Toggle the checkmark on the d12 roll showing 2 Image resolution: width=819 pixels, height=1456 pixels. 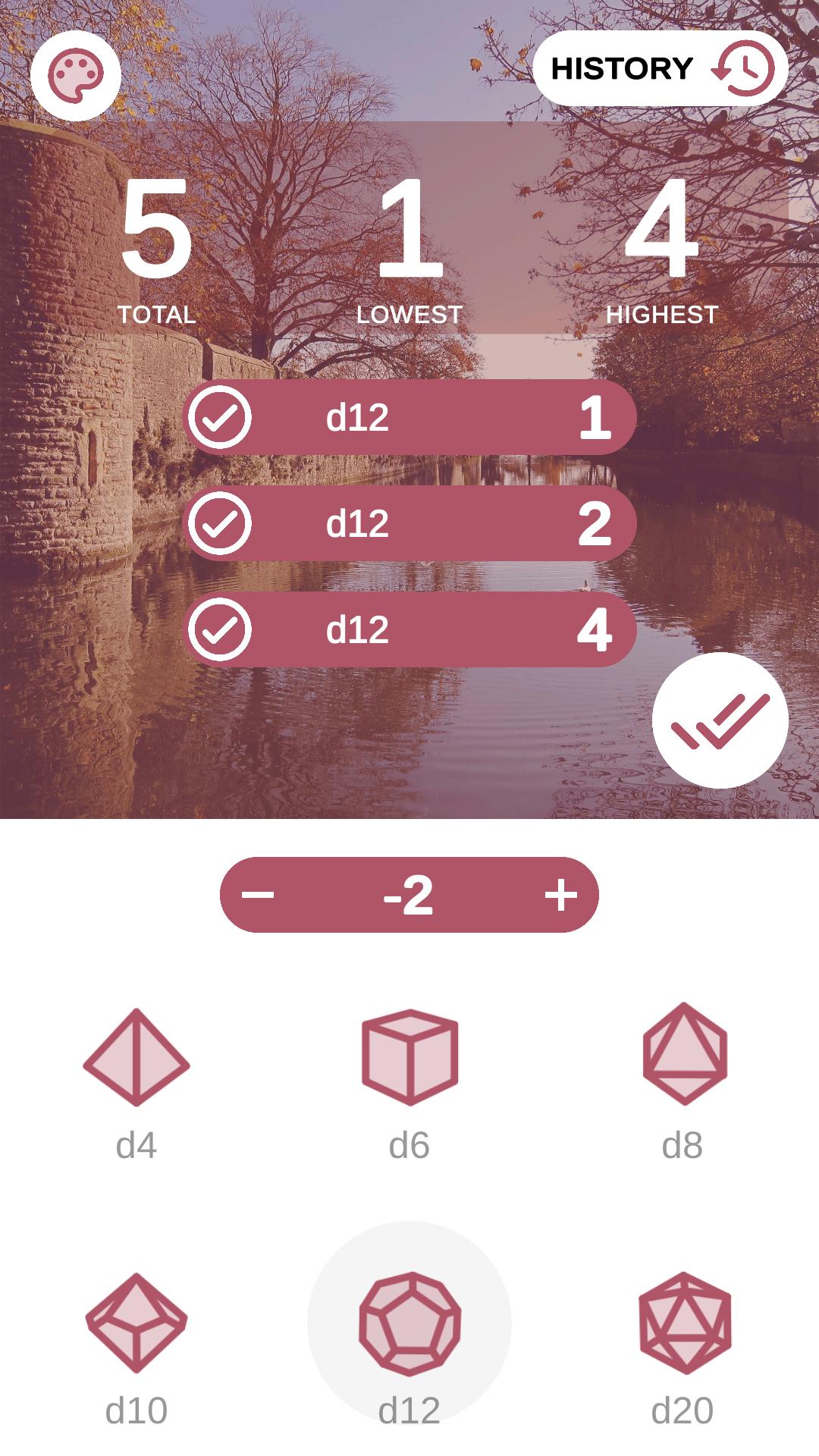coord(220,523)
